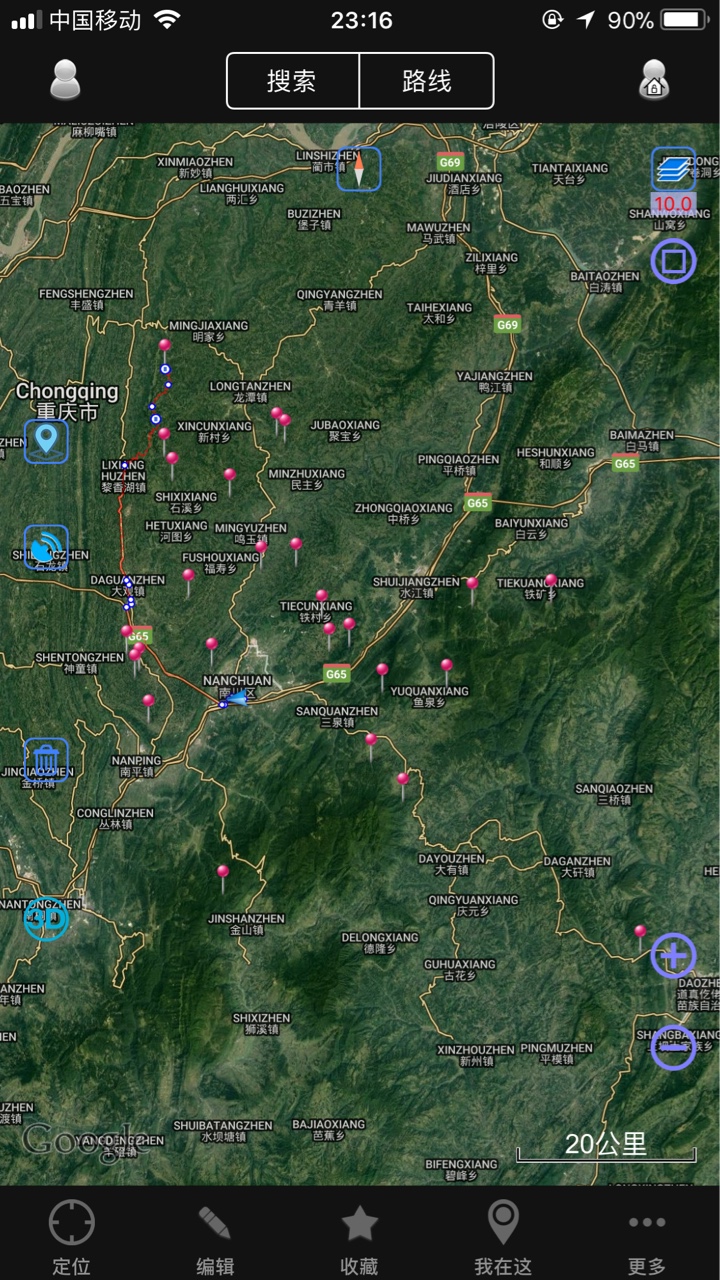
Task: Open the 更多 more tab
Action: (647, 1238)
